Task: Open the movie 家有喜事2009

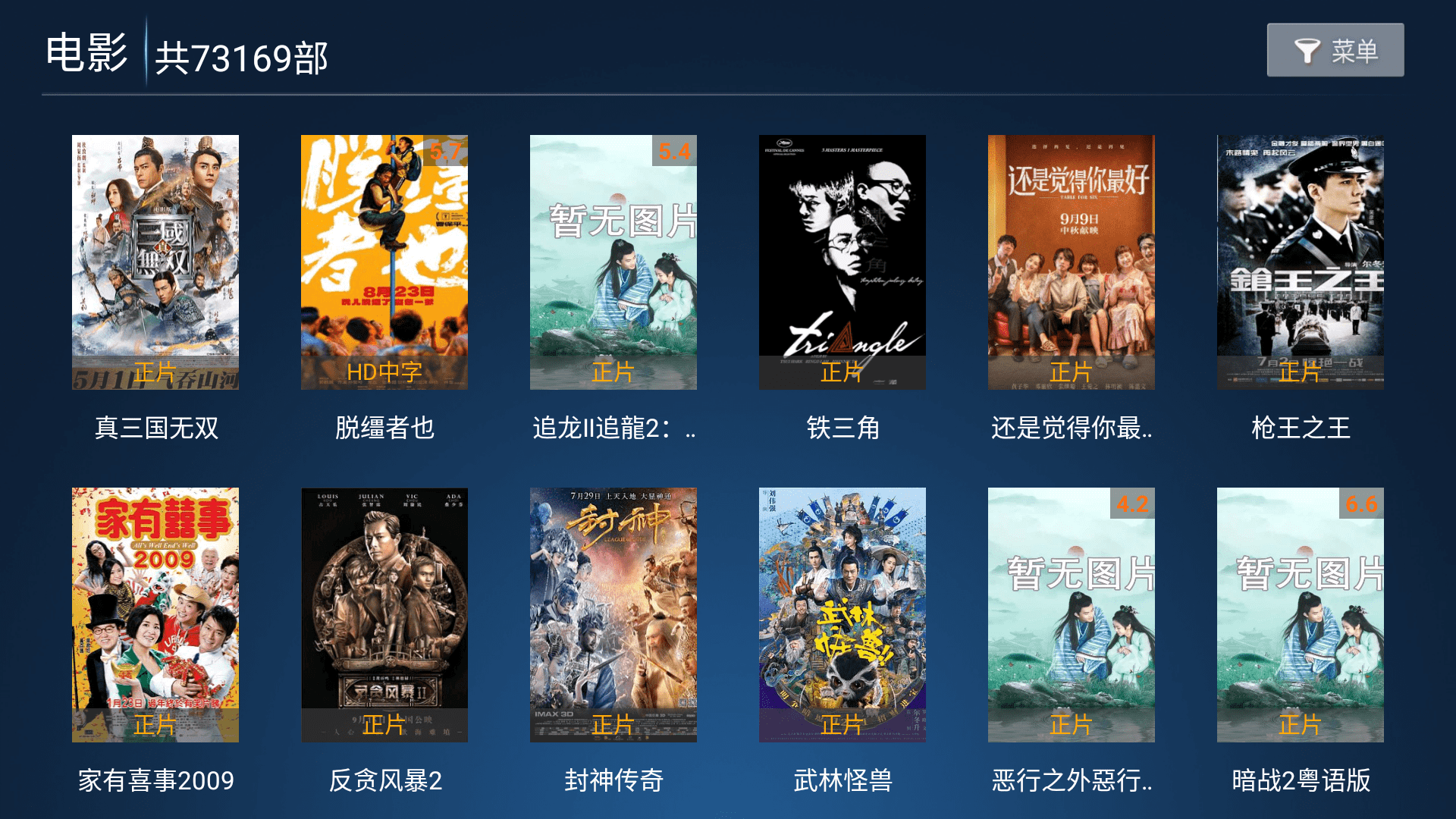Action: [155, 614]
